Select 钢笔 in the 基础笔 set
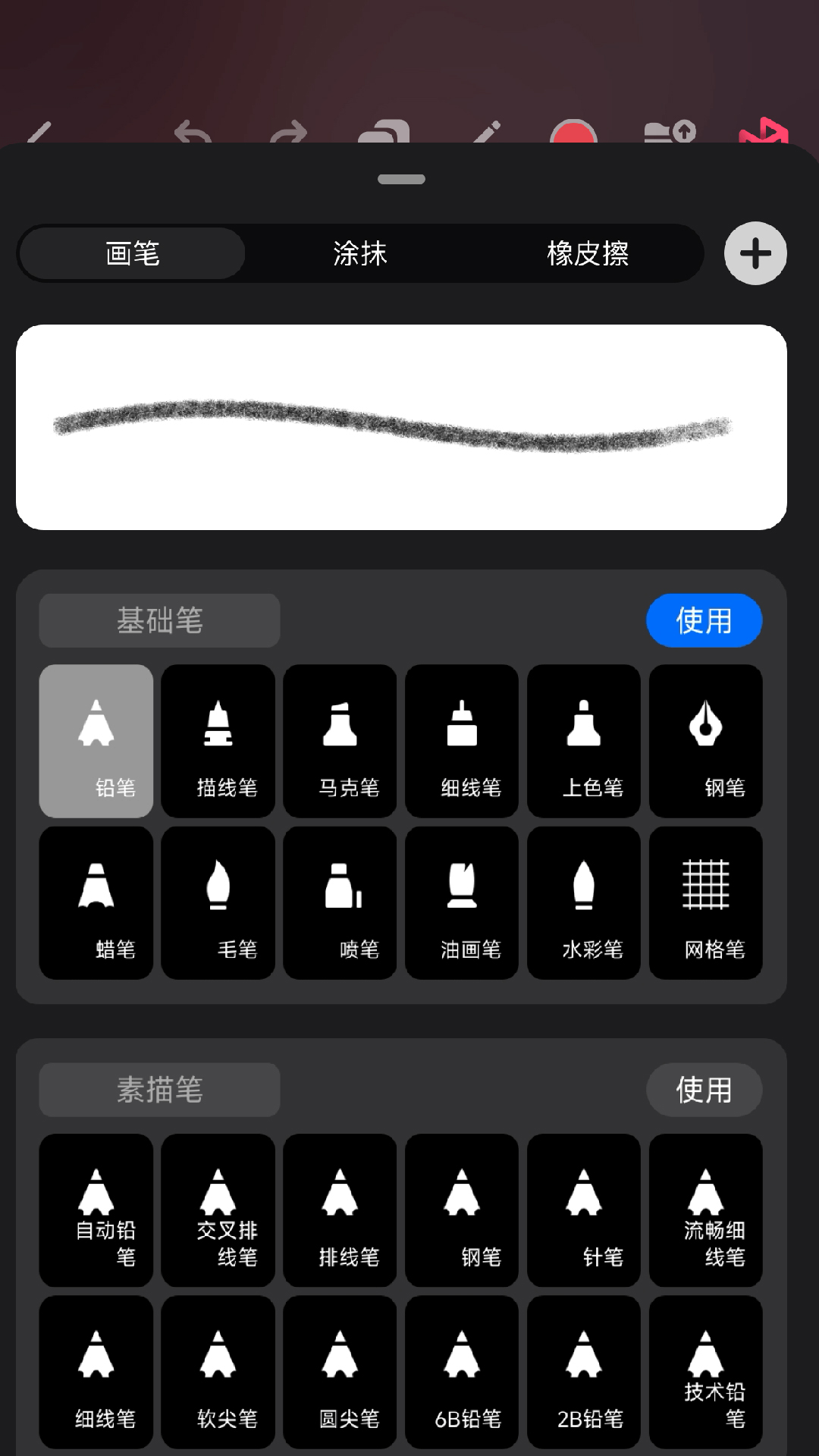The width and height of the screenshot is (819, 1456). pyautogui.click(x=706, y=741)
